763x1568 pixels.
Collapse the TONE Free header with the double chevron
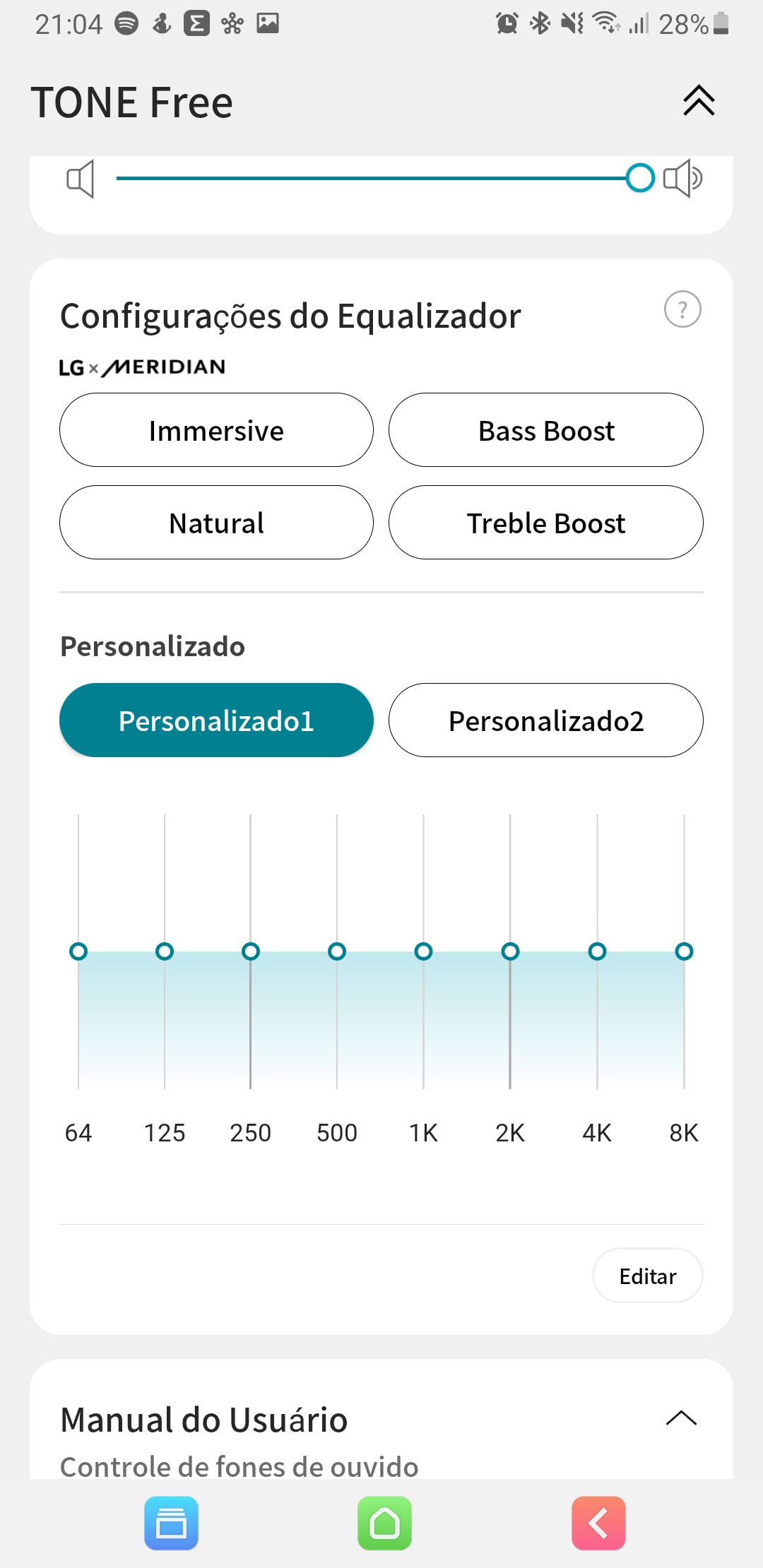pyautogui.click(x=699, y=101)
